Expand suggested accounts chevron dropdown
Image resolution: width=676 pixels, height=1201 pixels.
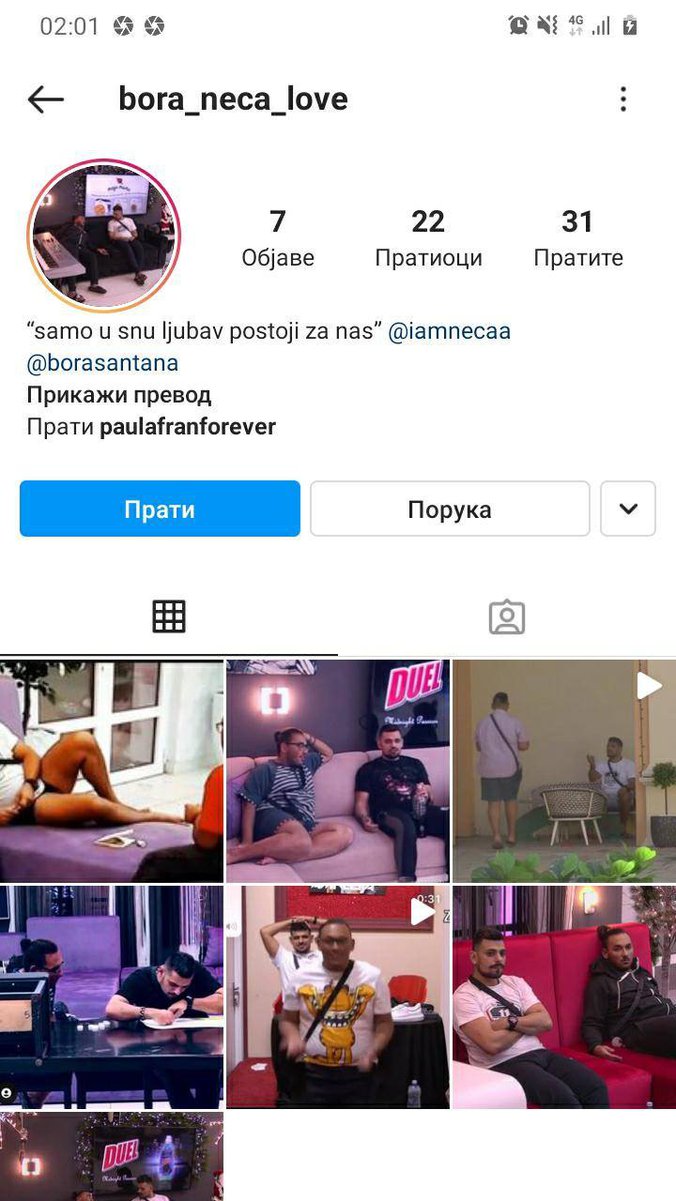point(628,509)
